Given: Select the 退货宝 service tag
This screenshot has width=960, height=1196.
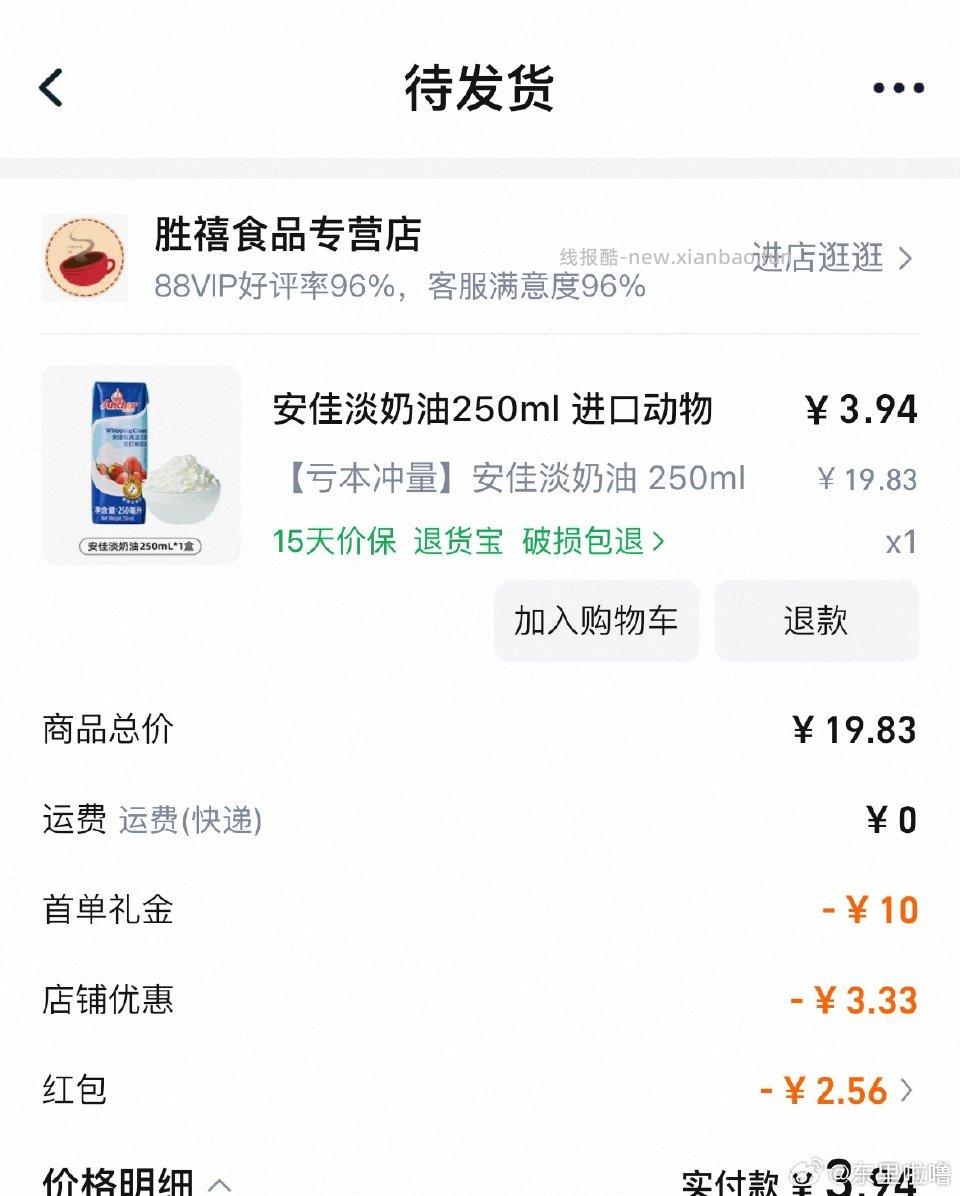Looking at the screenshot, I should tap(456, 541).
